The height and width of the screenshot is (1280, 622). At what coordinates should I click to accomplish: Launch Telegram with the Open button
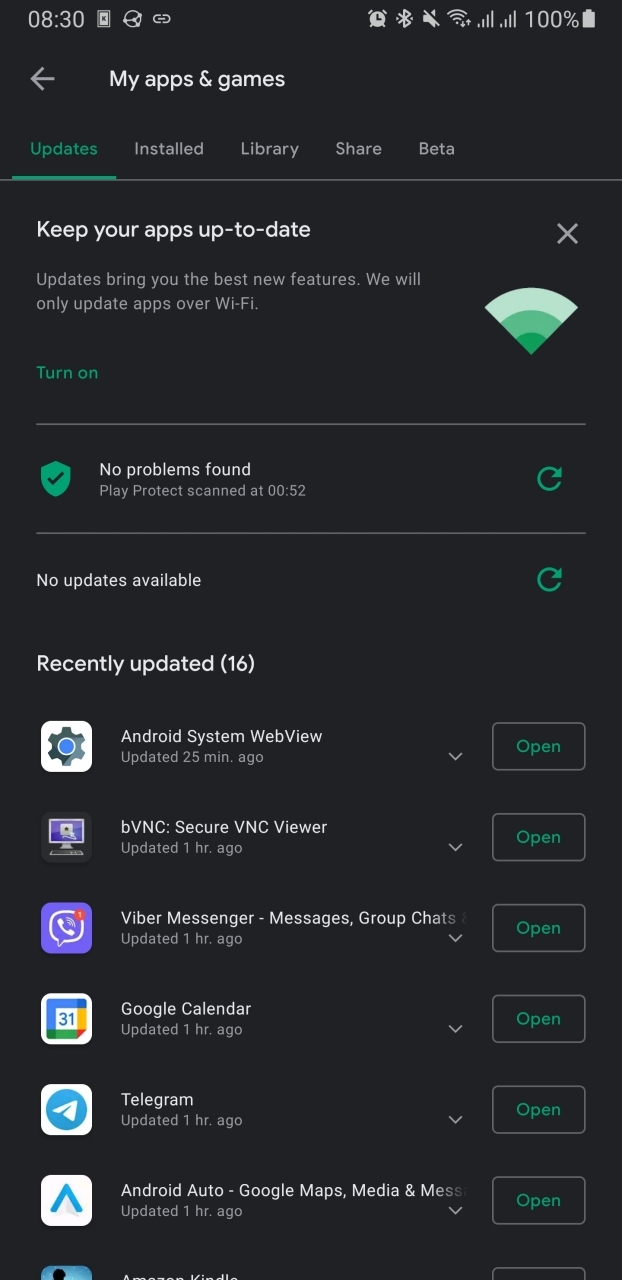[538, 1110]
